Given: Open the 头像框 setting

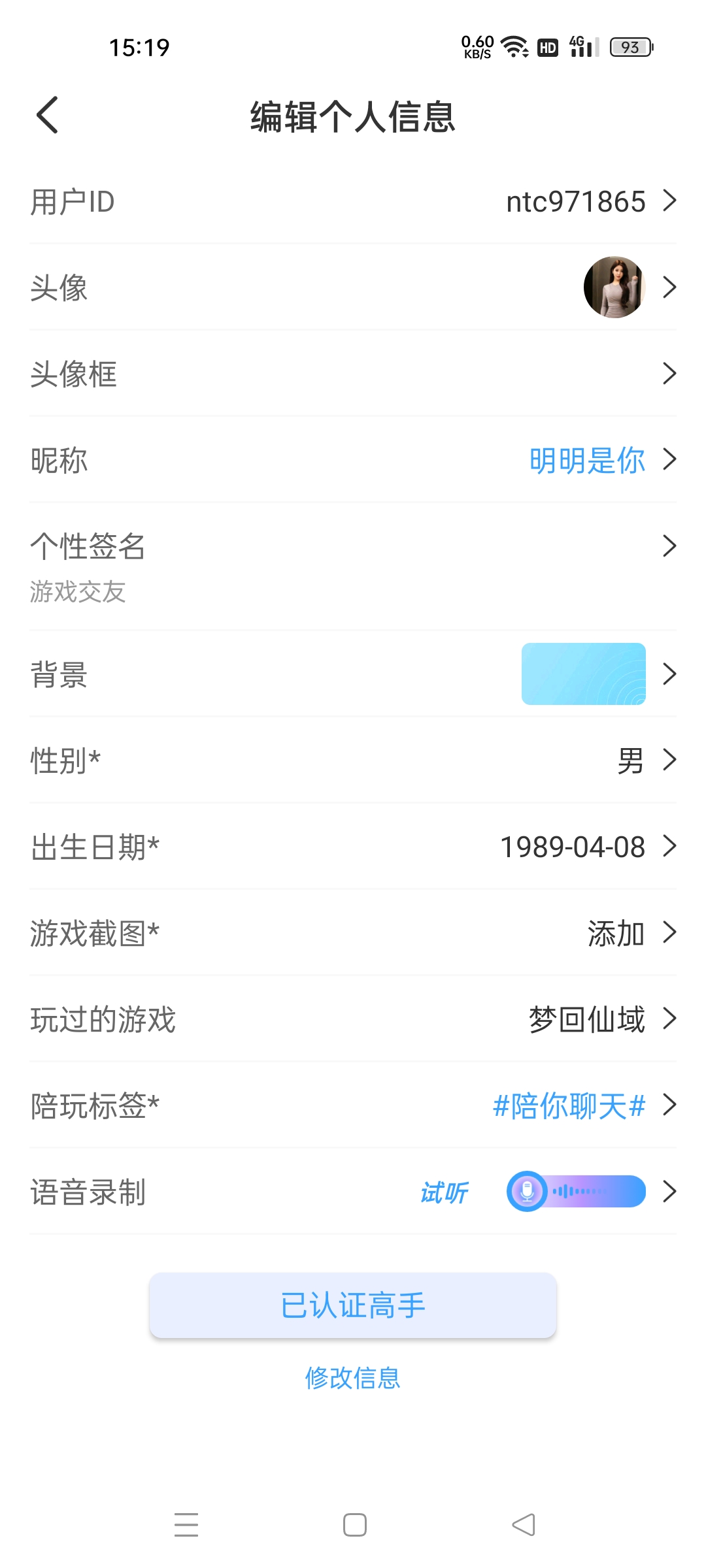Looking at the screenshot, I should [353, 374].
